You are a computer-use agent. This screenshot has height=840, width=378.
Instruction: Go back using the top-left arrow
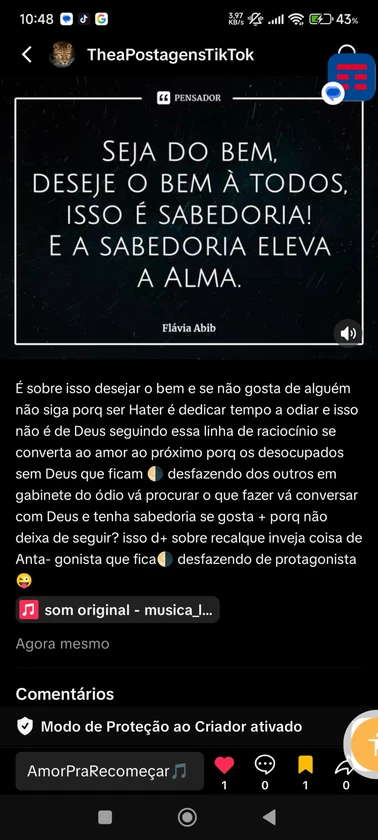click(27, 54)
